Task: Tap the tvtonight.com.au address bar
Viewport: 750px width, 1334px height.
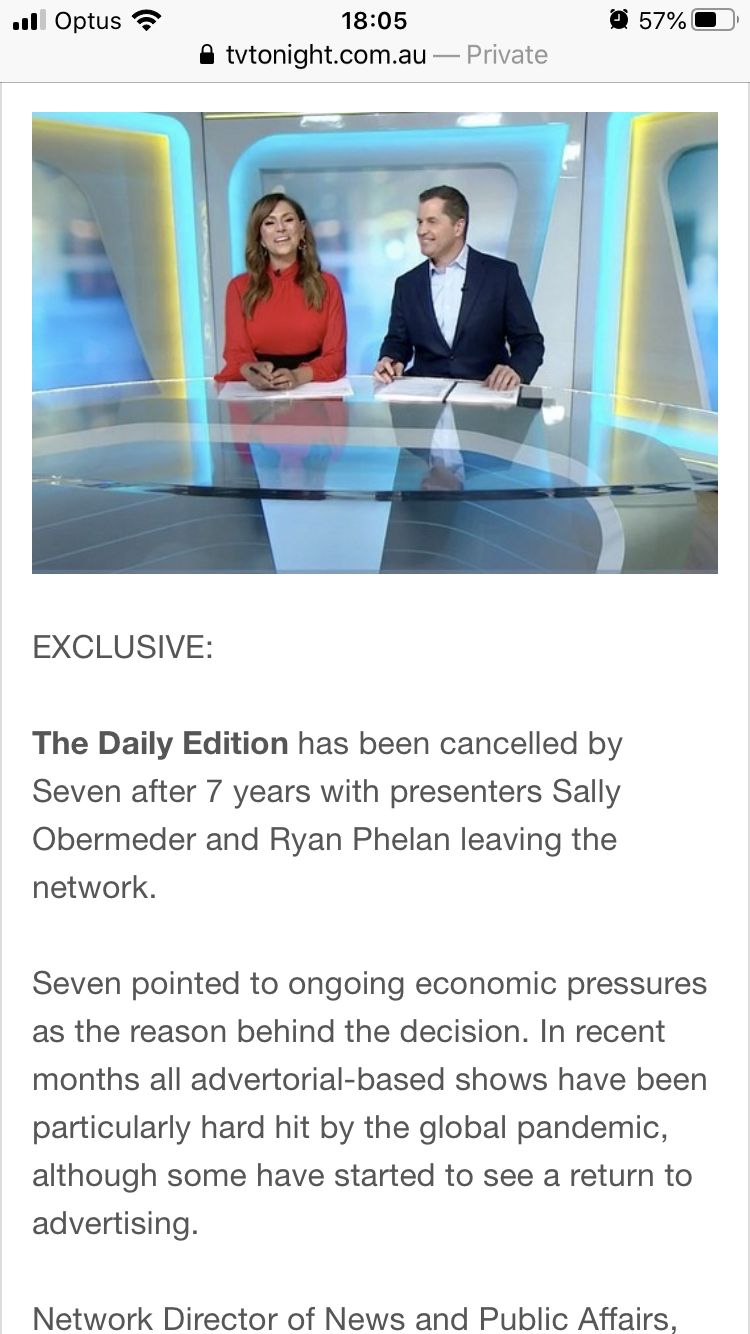Action: [x=374, y=54]
